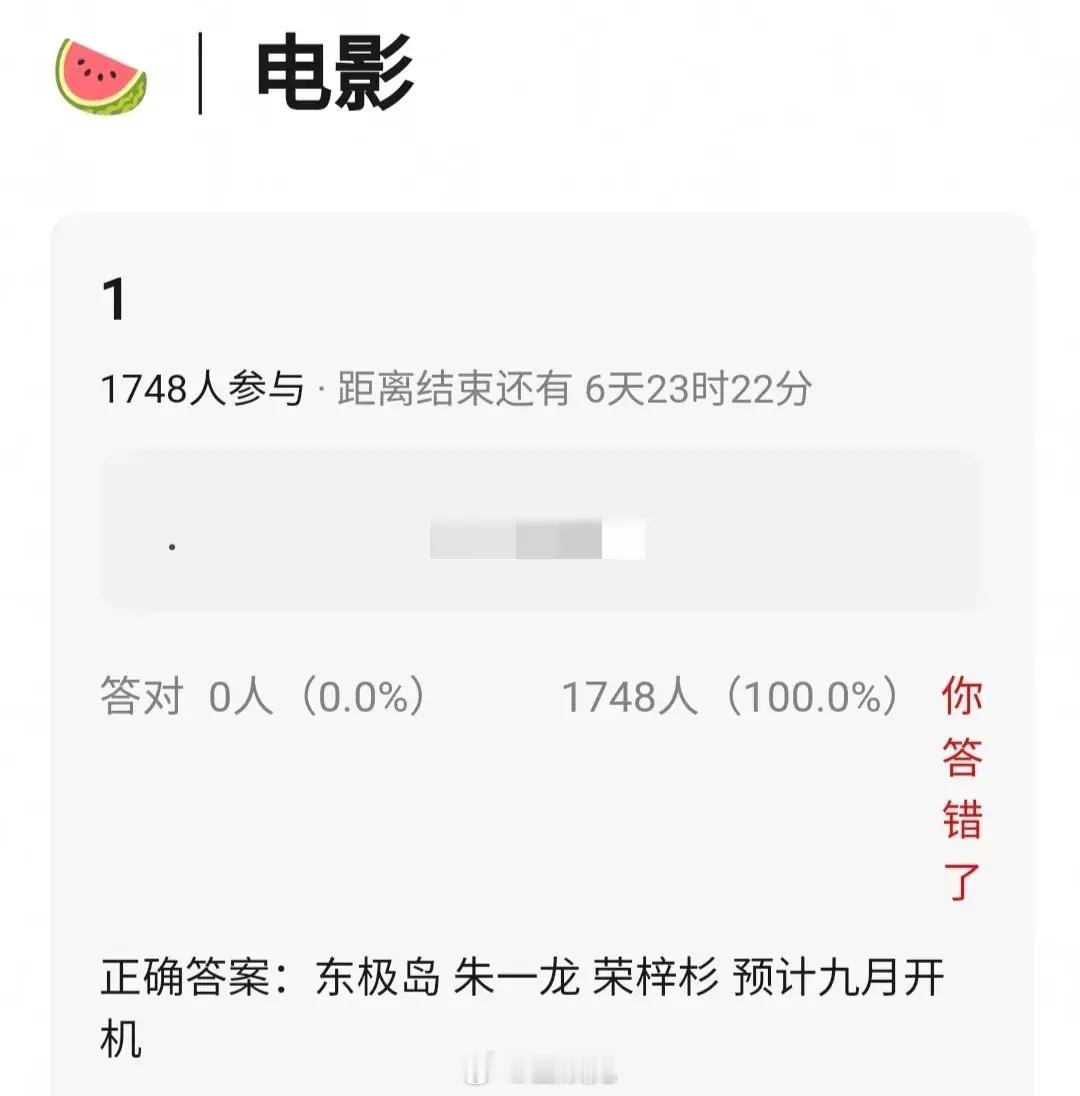Click the small dot before the answer option
This screenshot has width=1080, height=1096.
[x=172, y=544]
